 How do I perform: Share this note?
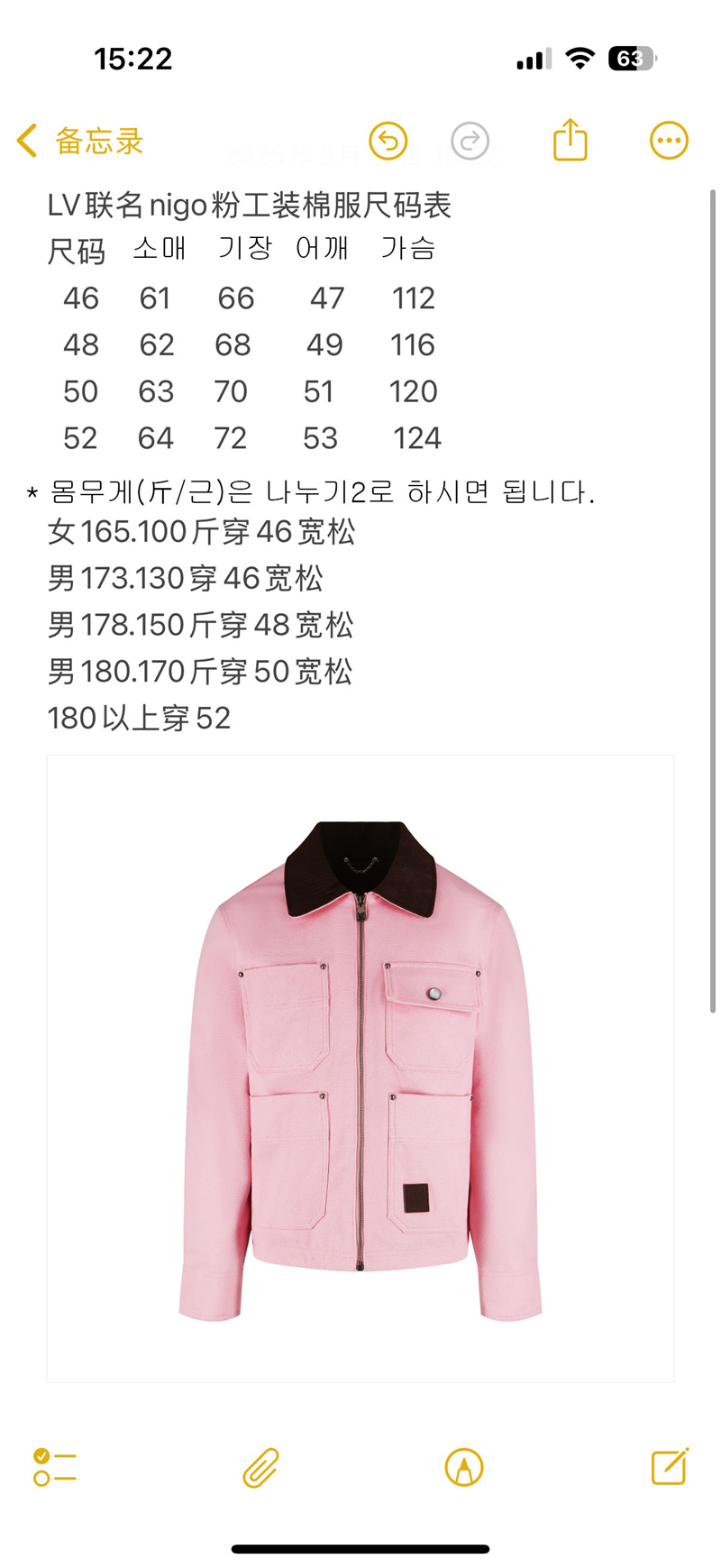pyautogui.click(x=570, y=139)
